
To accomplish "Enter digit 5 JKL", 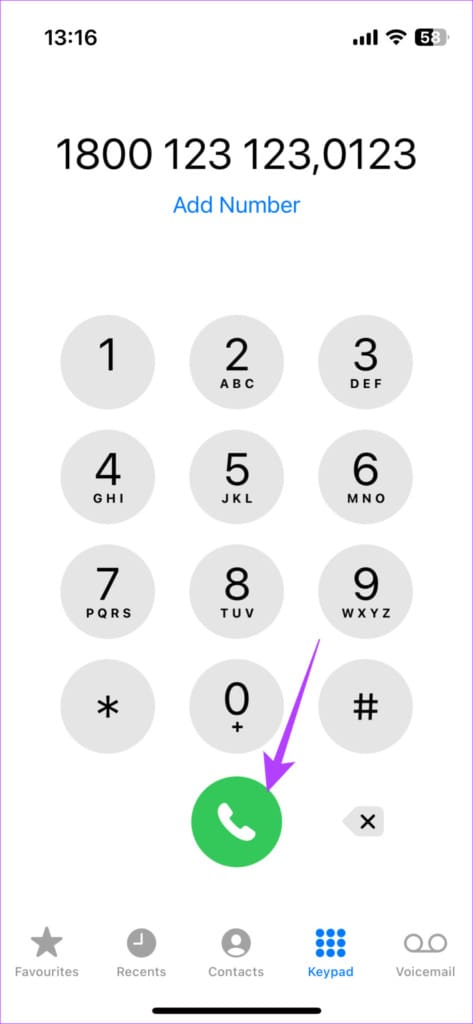I will [x=236, y=477].
